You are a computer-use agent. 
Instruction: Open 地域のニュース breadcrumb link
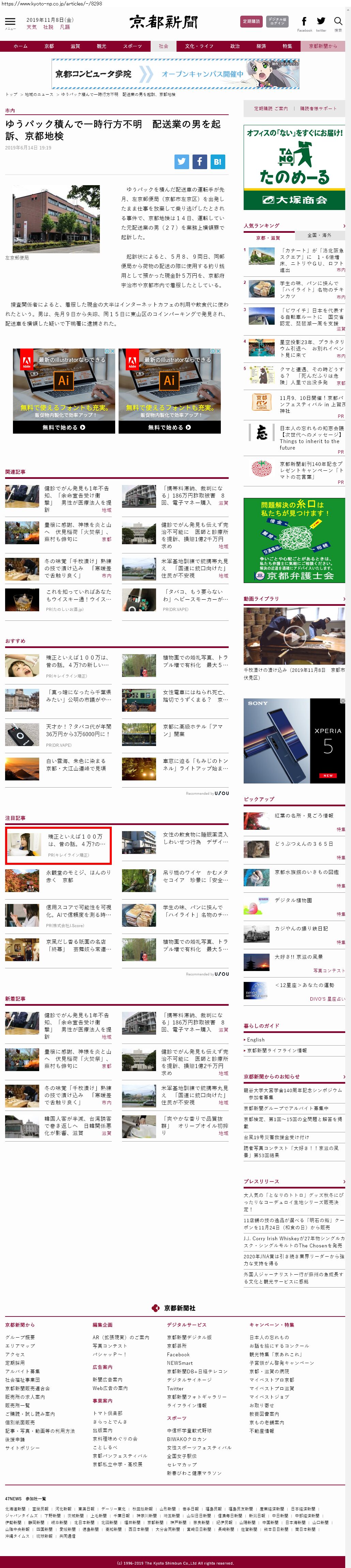tap(39, 95)
